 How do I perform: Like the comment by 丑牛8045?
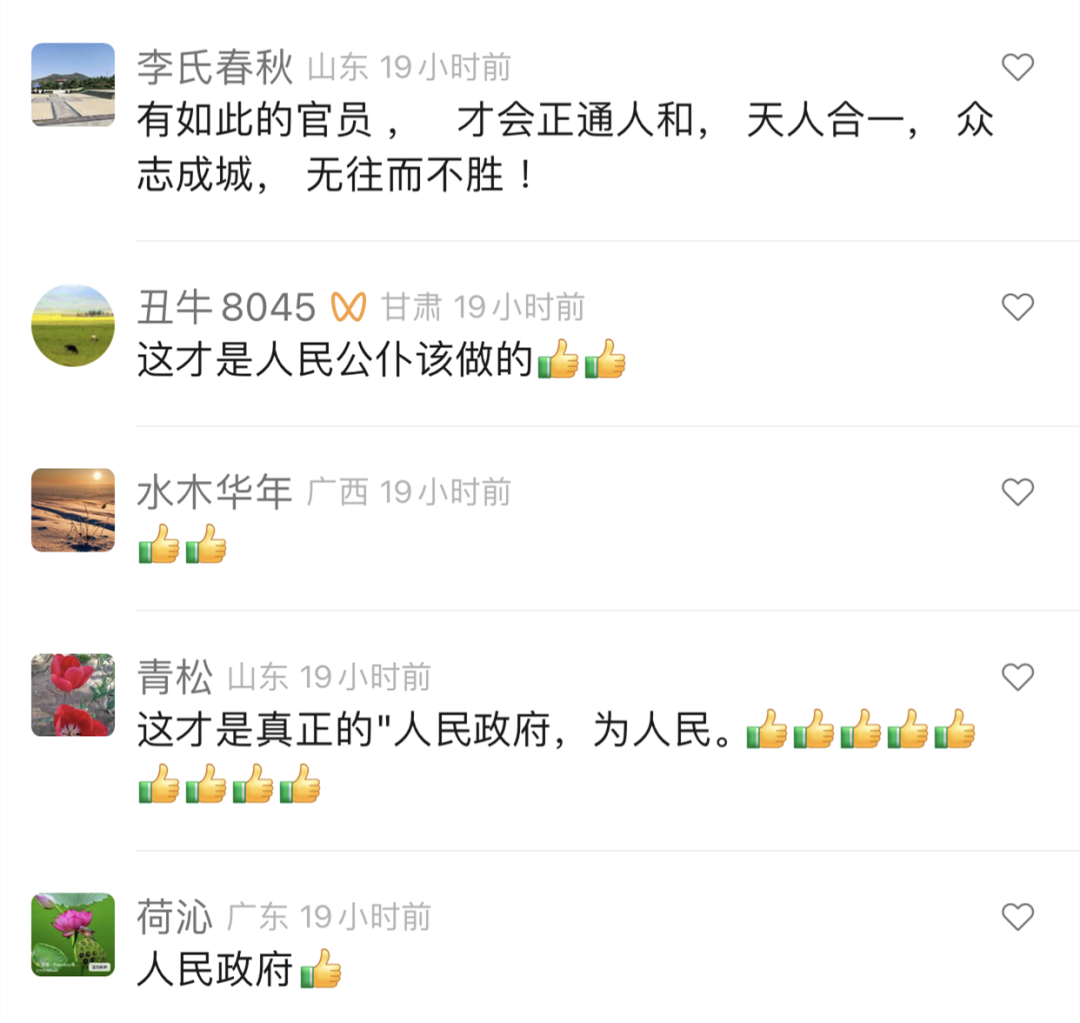(x=1017, y=307)
